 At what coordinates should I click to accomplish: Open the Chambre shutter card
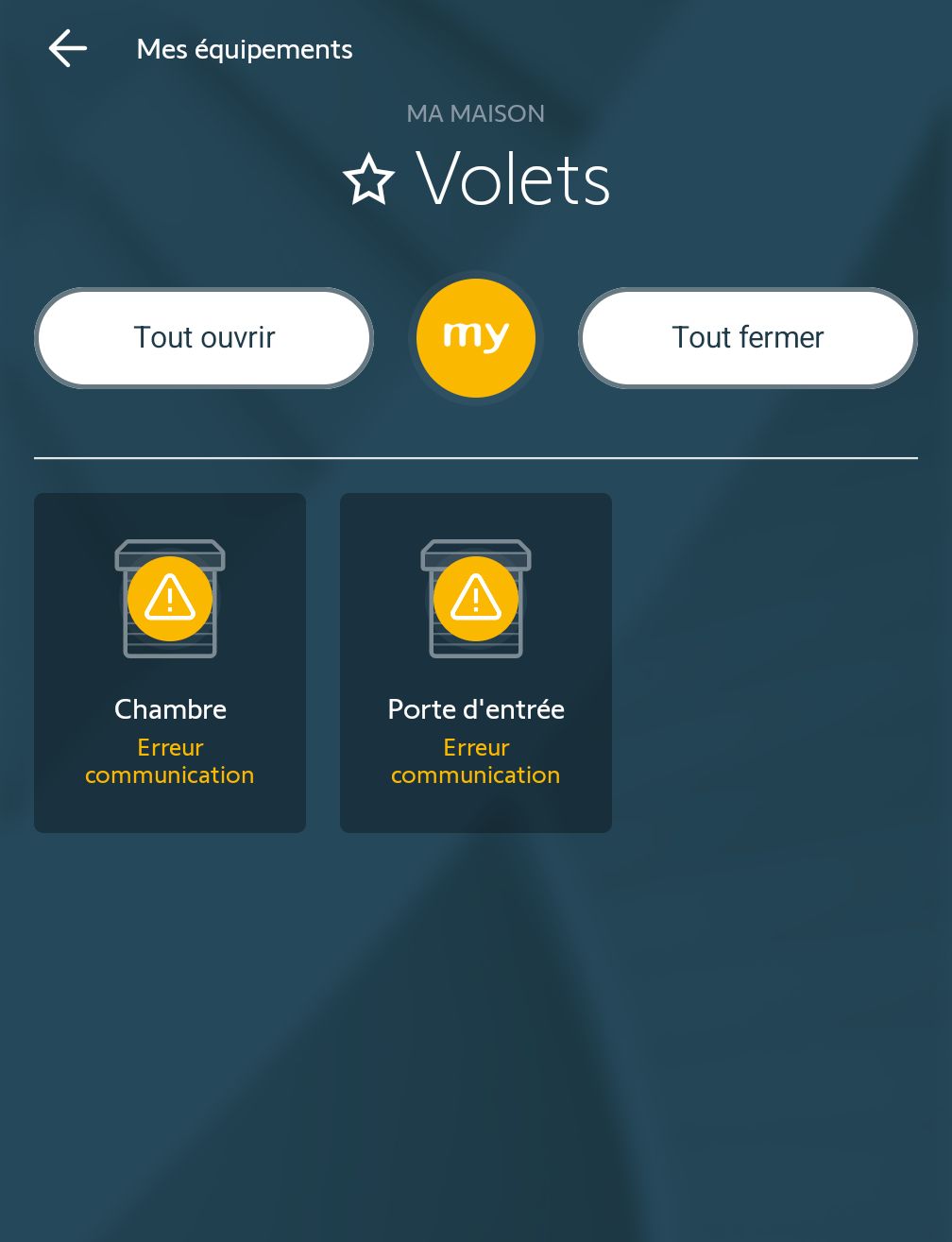click(170, 662)
